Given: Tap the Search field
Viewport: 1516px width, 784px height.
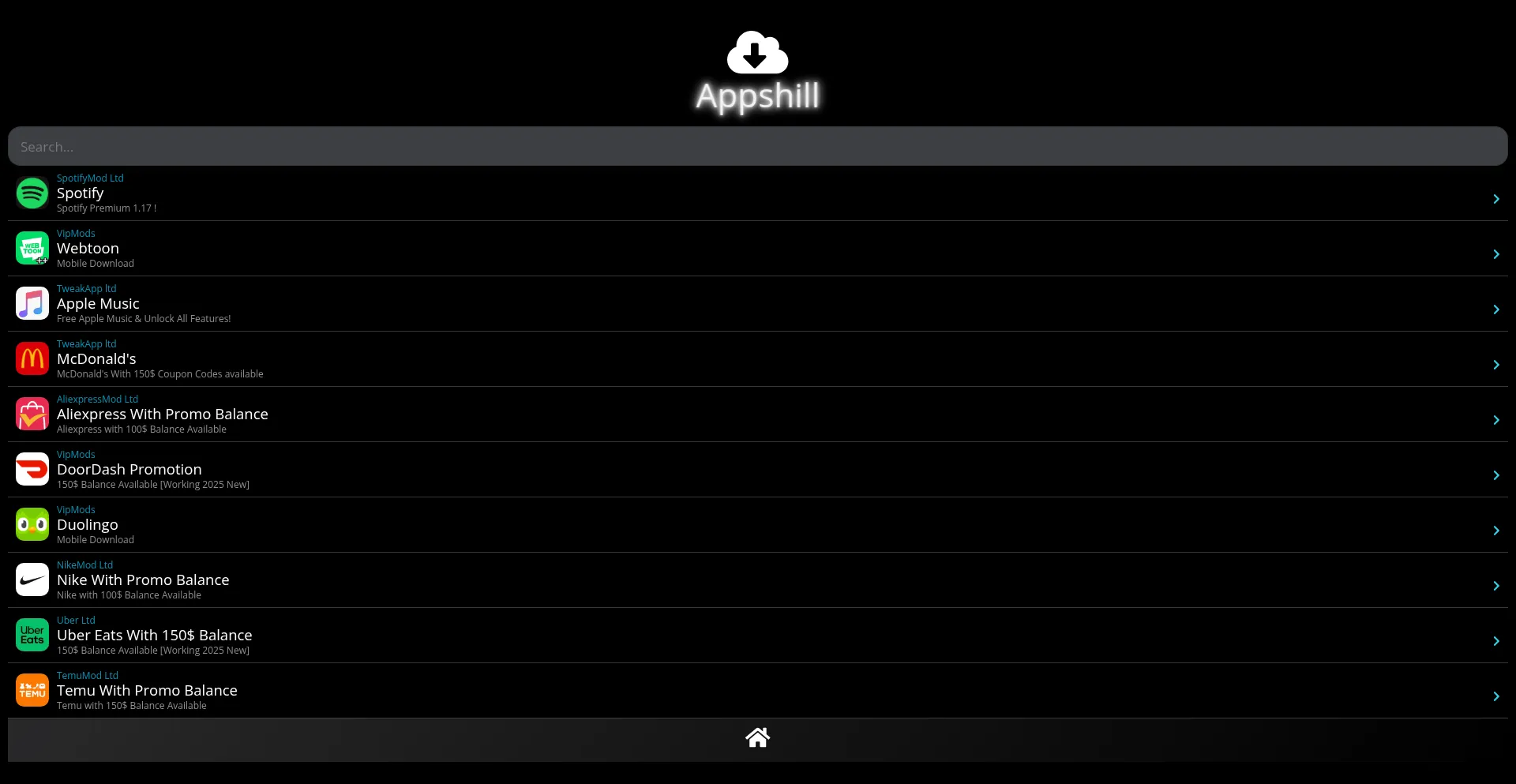Looking at the screenshot, I should (758, 147).
